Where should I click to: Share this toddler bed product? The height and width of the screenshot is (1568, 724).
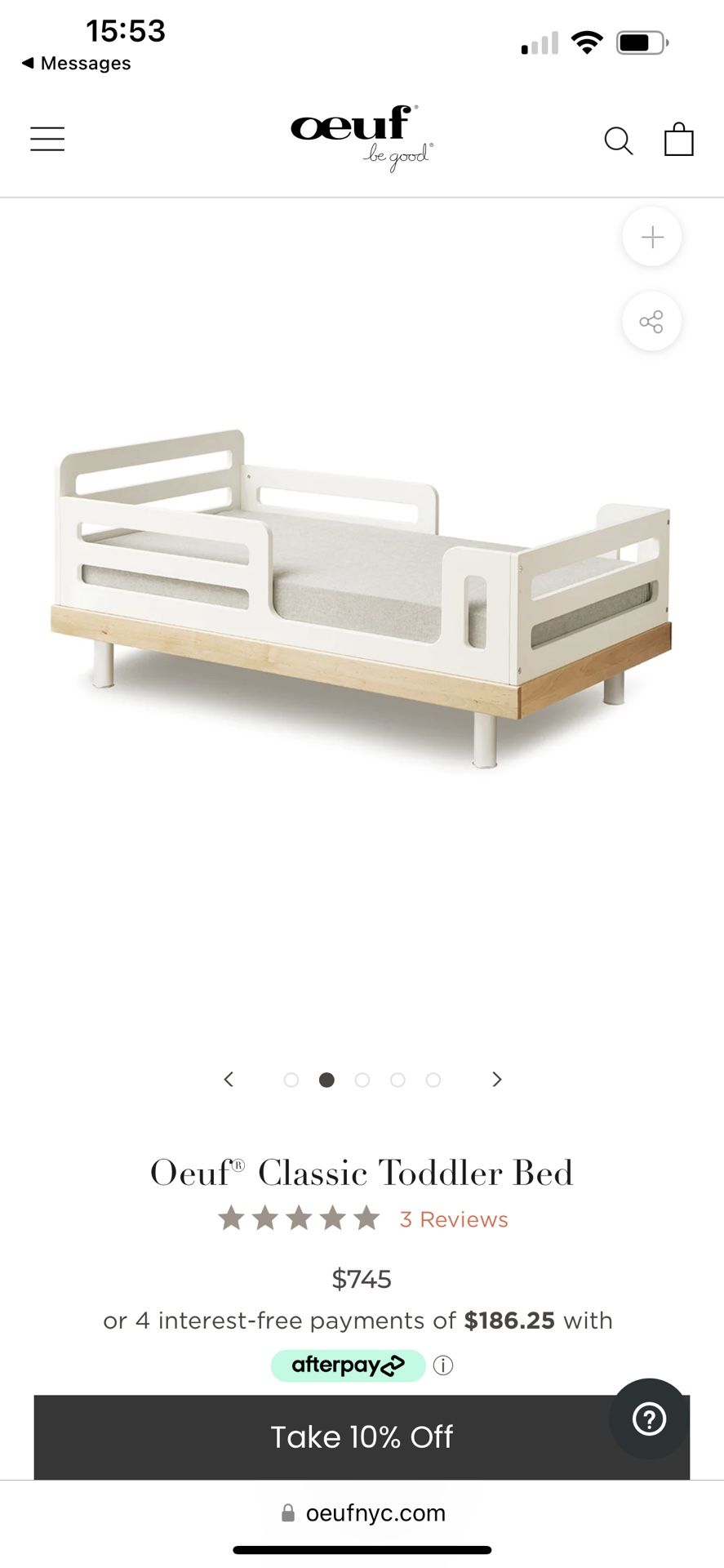pos(652,321)
